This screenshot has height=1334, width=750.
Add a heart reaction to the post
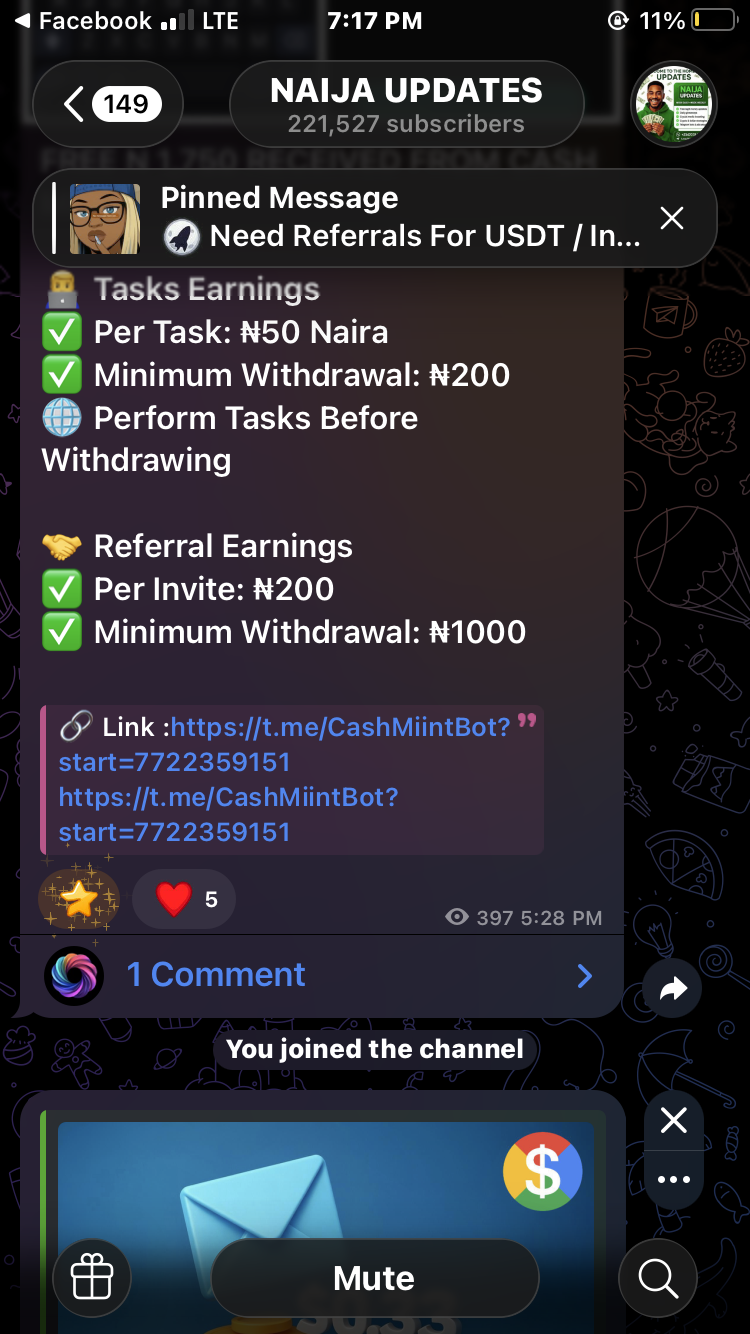pos(184,899)
